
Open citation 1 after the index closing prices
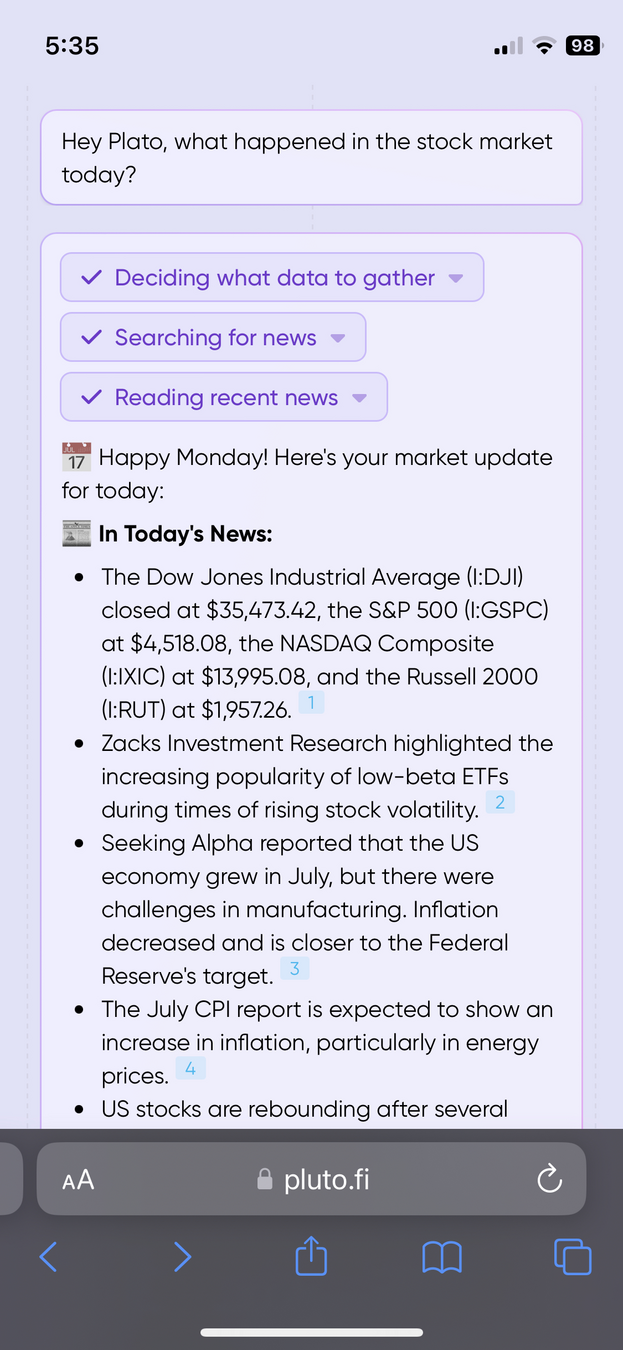[311, 703]
